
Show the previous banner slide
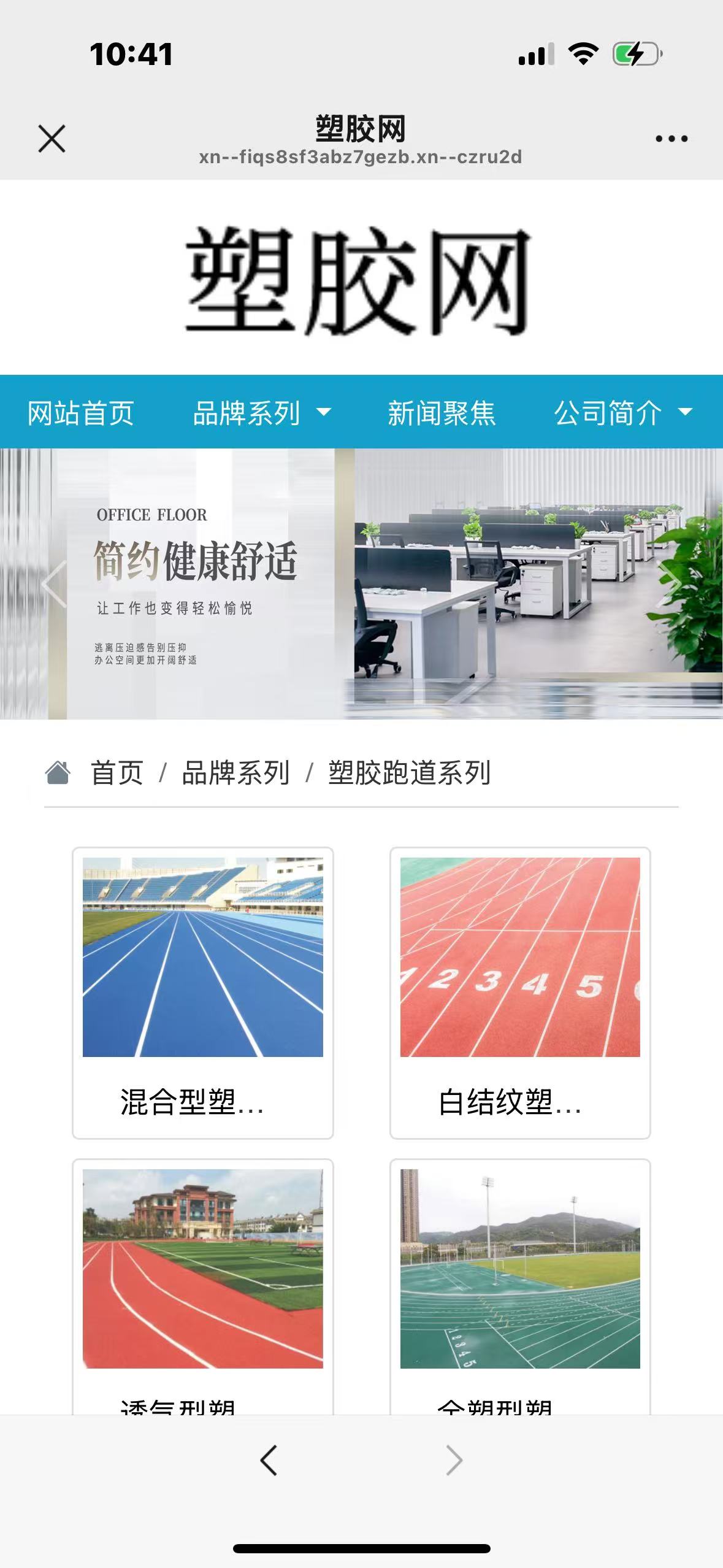click(x=54, y=583)
